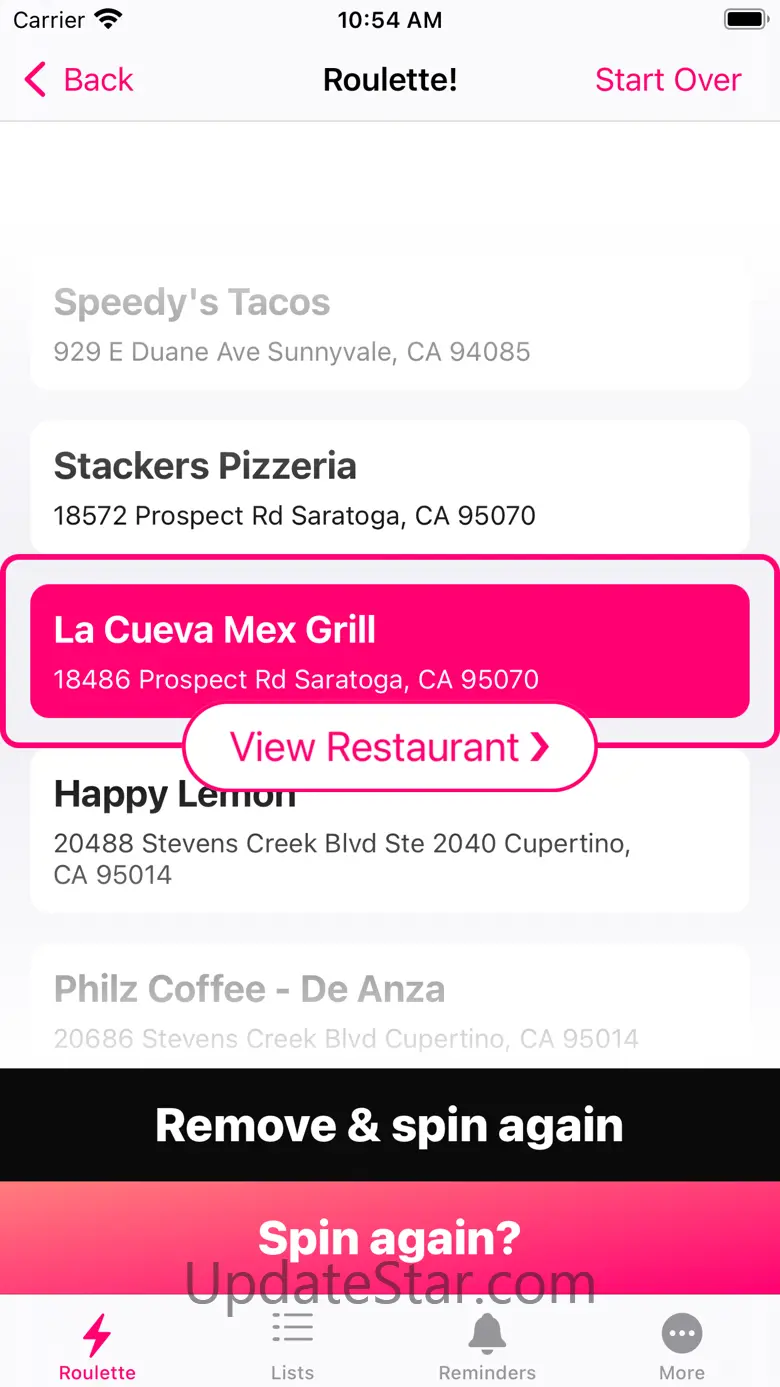
Task: Open the More tab
Action: tap(682, 1347)
